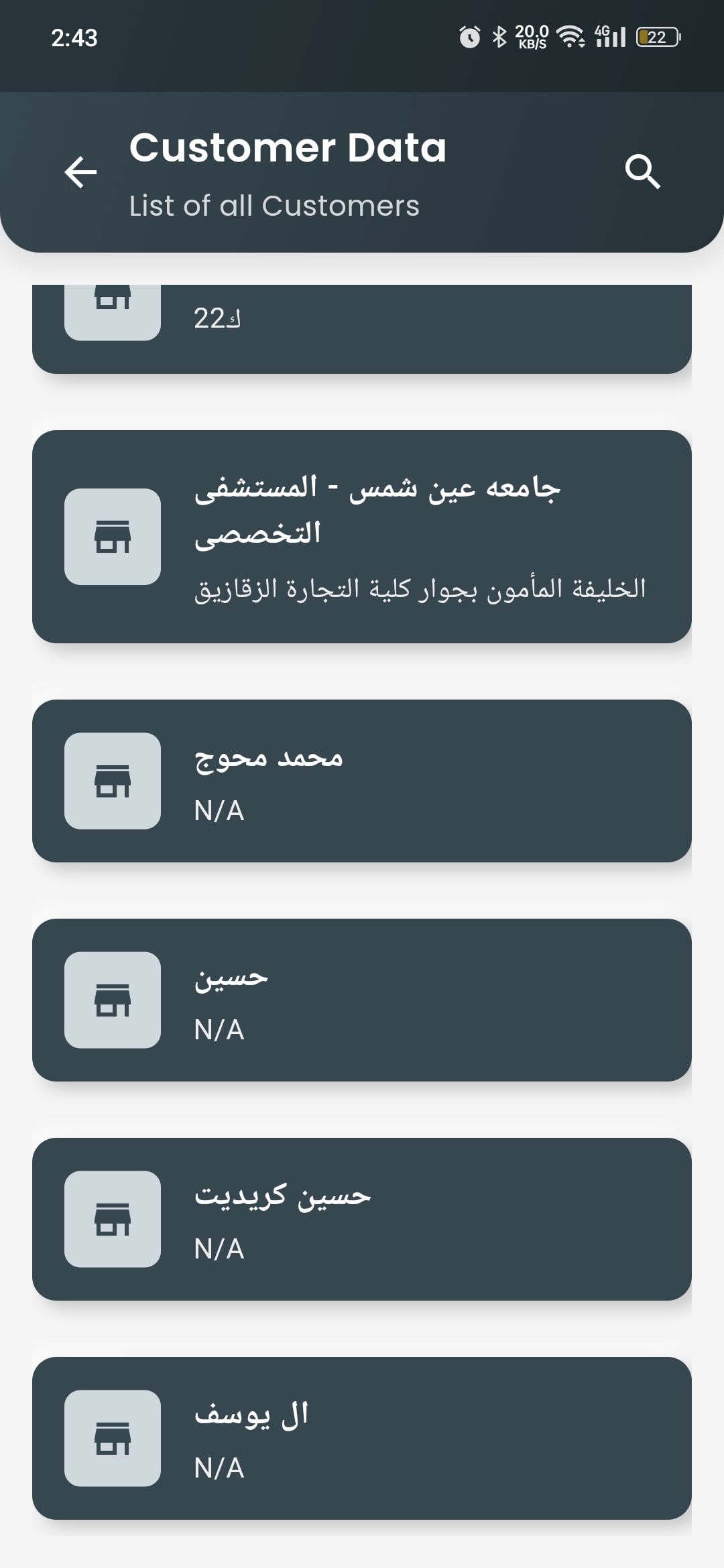Tap the store icon beside ال يوسف
Image resolution: width=724 pixels, height=1568 pixels.
(x=112, y=1437)
